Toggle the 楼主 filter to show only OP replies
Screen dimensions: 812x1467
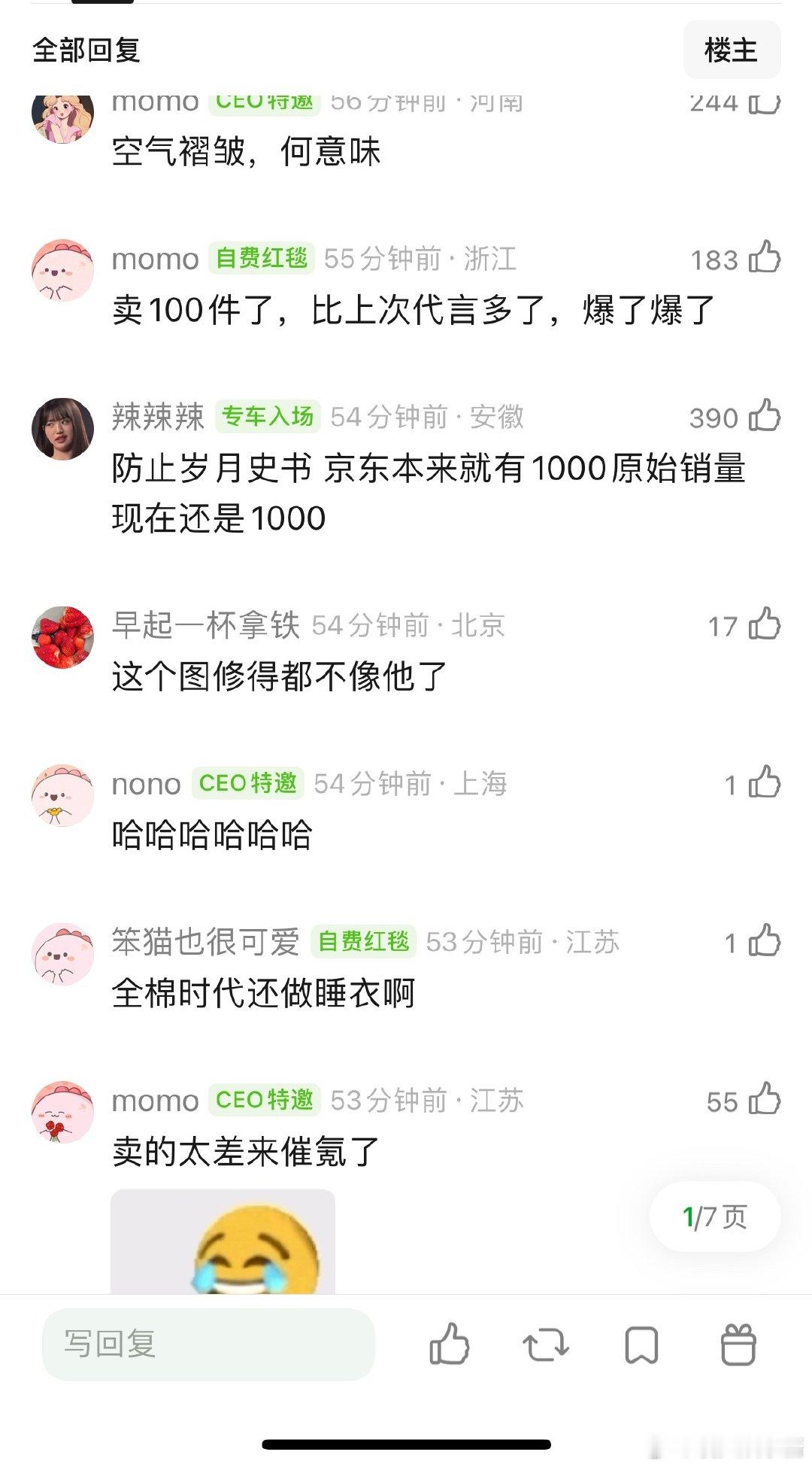click(x=732, y=50)
